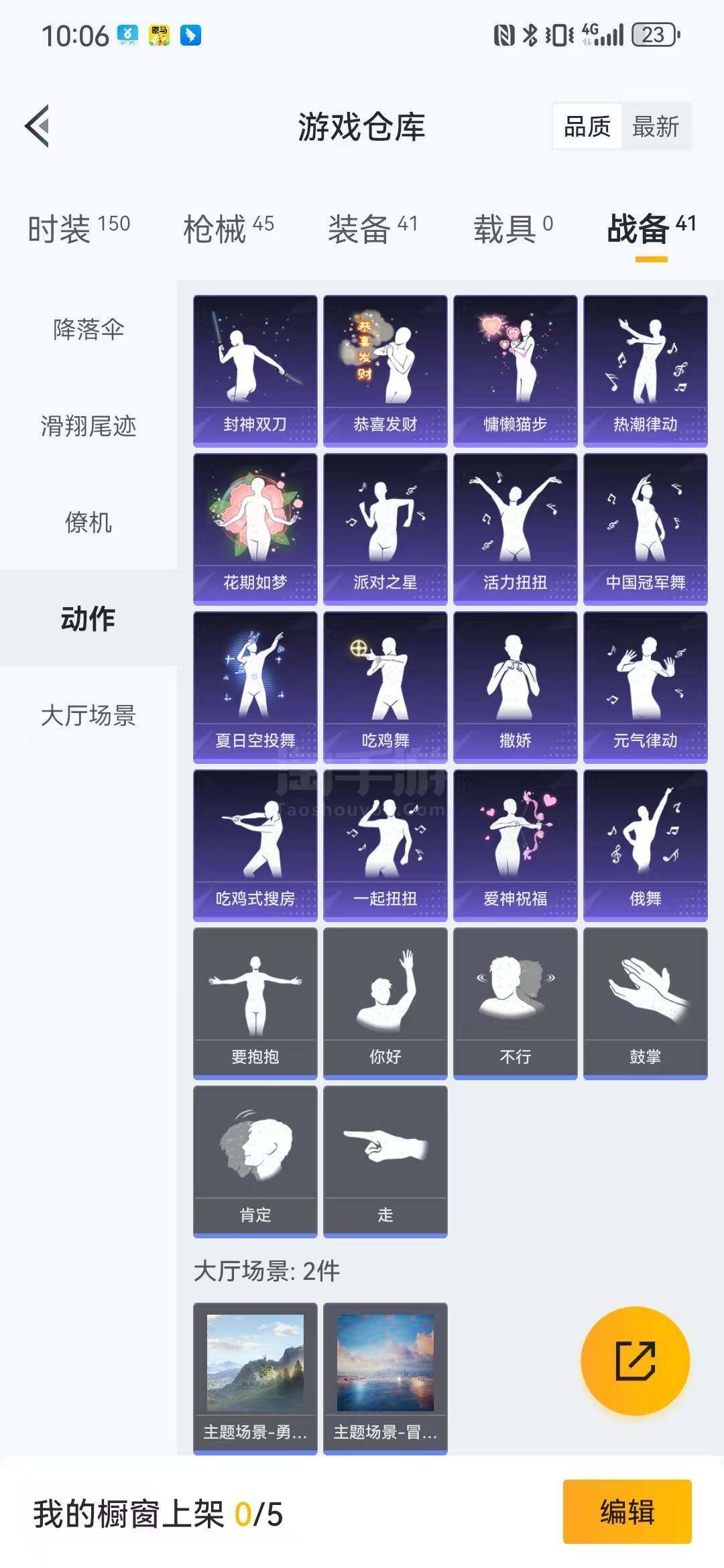Open the 载具 tab
This screenshot has width=724, height=1568.
(x=513, y=229)
